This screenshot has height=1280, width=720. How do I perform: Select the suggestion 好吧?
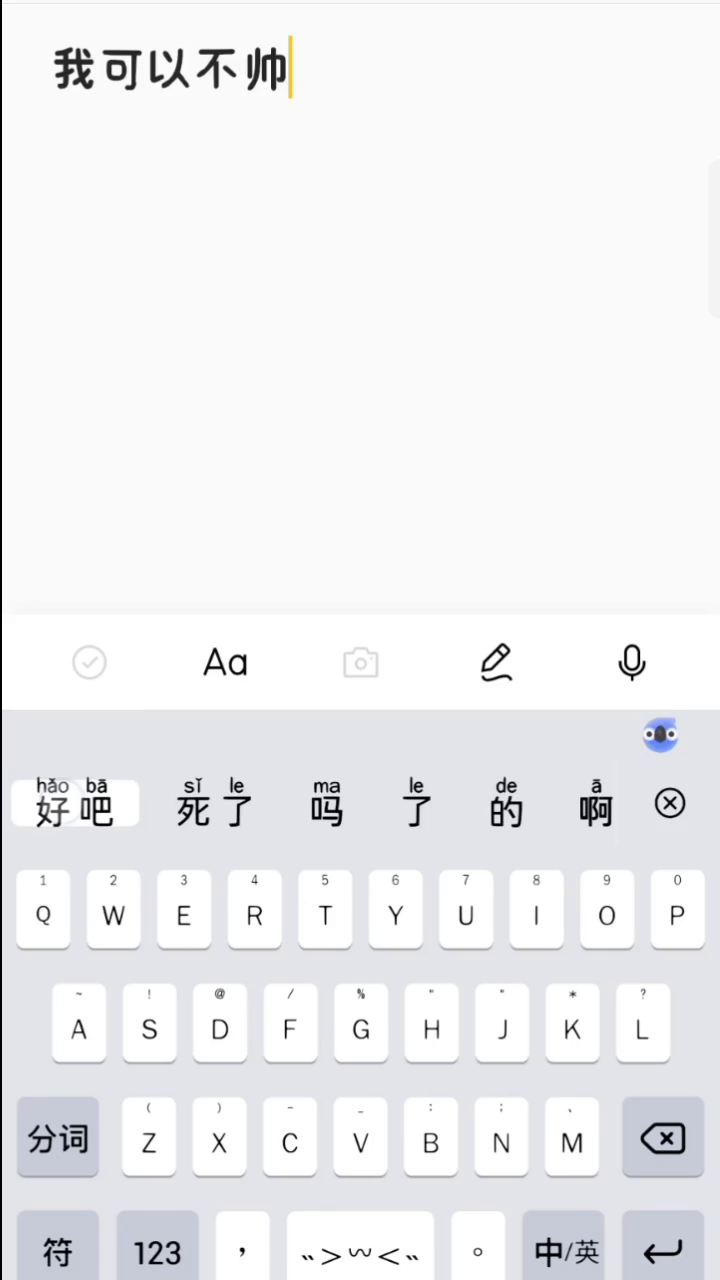75,804
